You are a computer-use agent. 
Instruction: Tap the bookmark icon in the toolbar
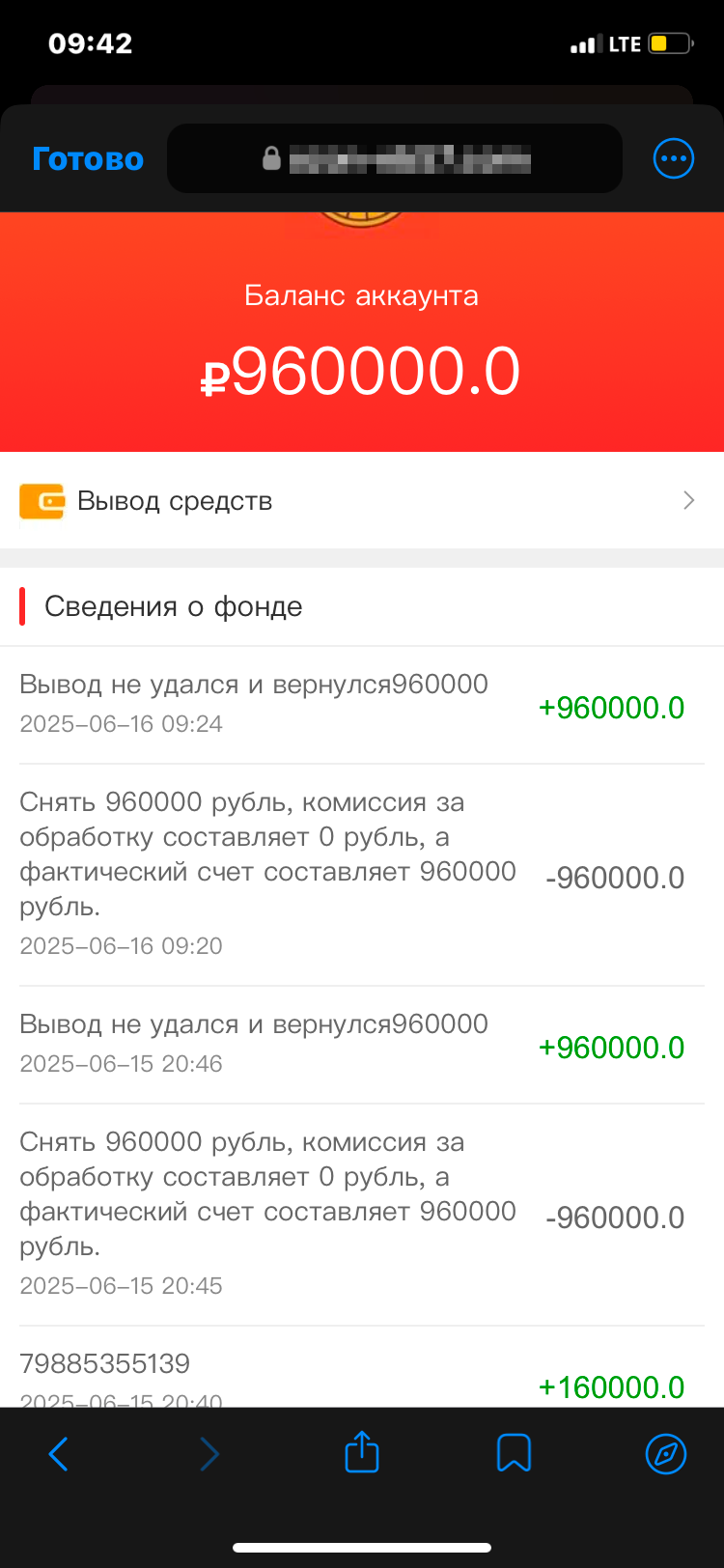pos(514,1453)
